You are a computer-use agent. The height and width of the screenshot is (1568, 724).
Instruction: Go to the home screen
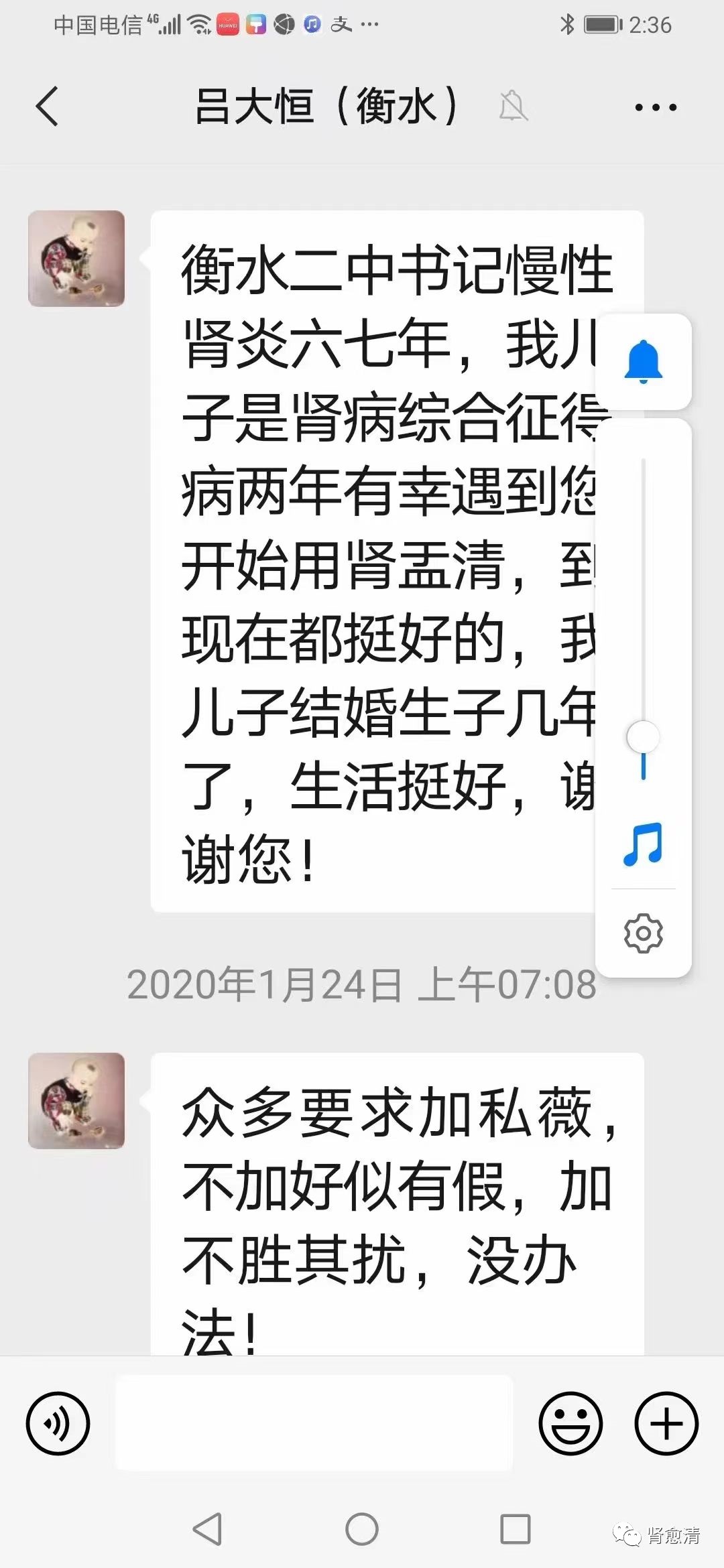[x=362, y=1529]
